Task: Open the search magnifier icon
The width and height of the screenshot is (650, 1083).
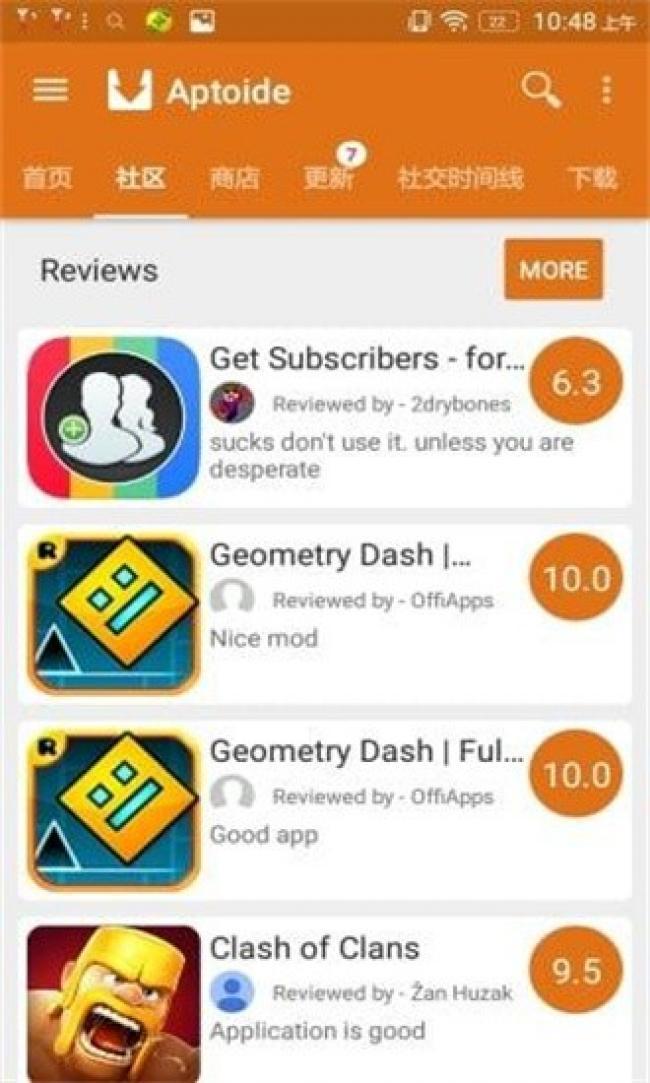Action: point(540,91)
